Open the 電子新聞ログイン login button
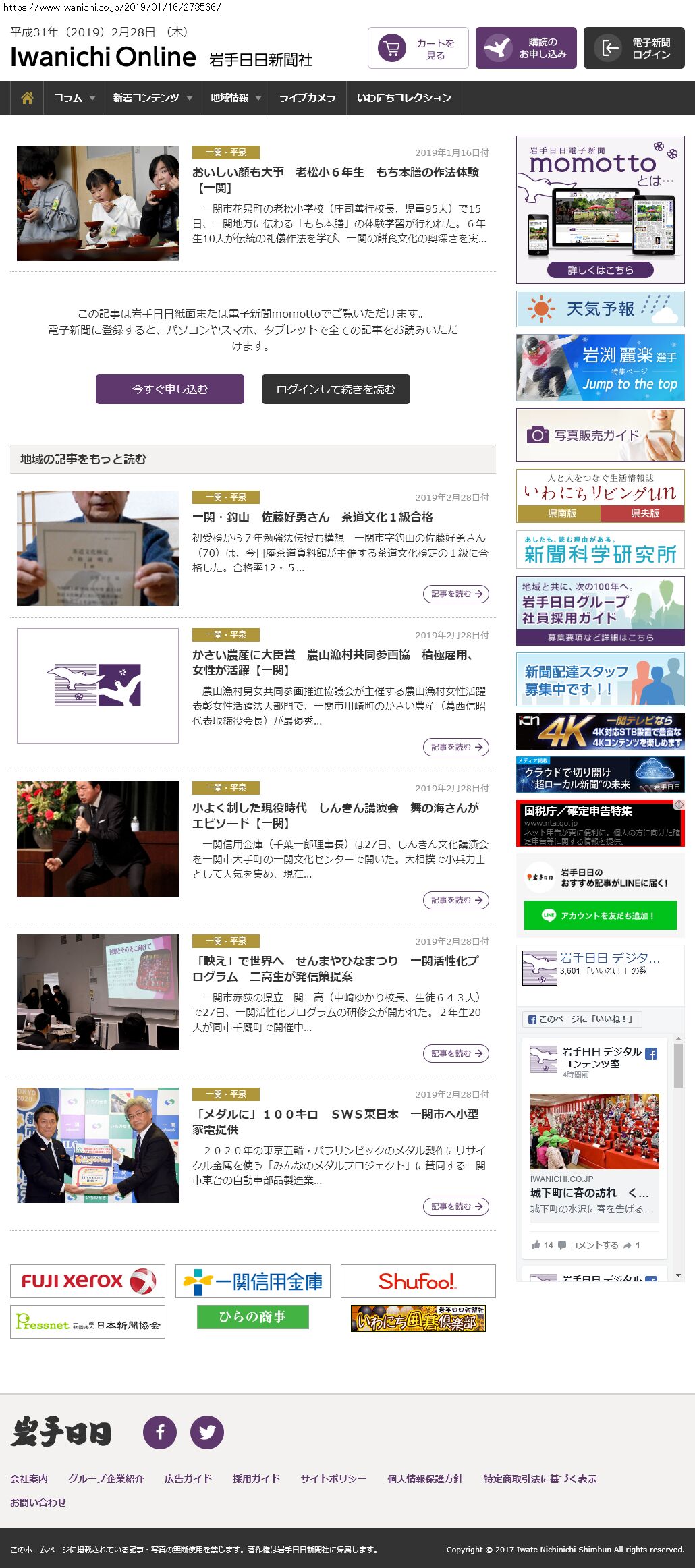Screen dimensions: 695x1568 coord(634,48)
